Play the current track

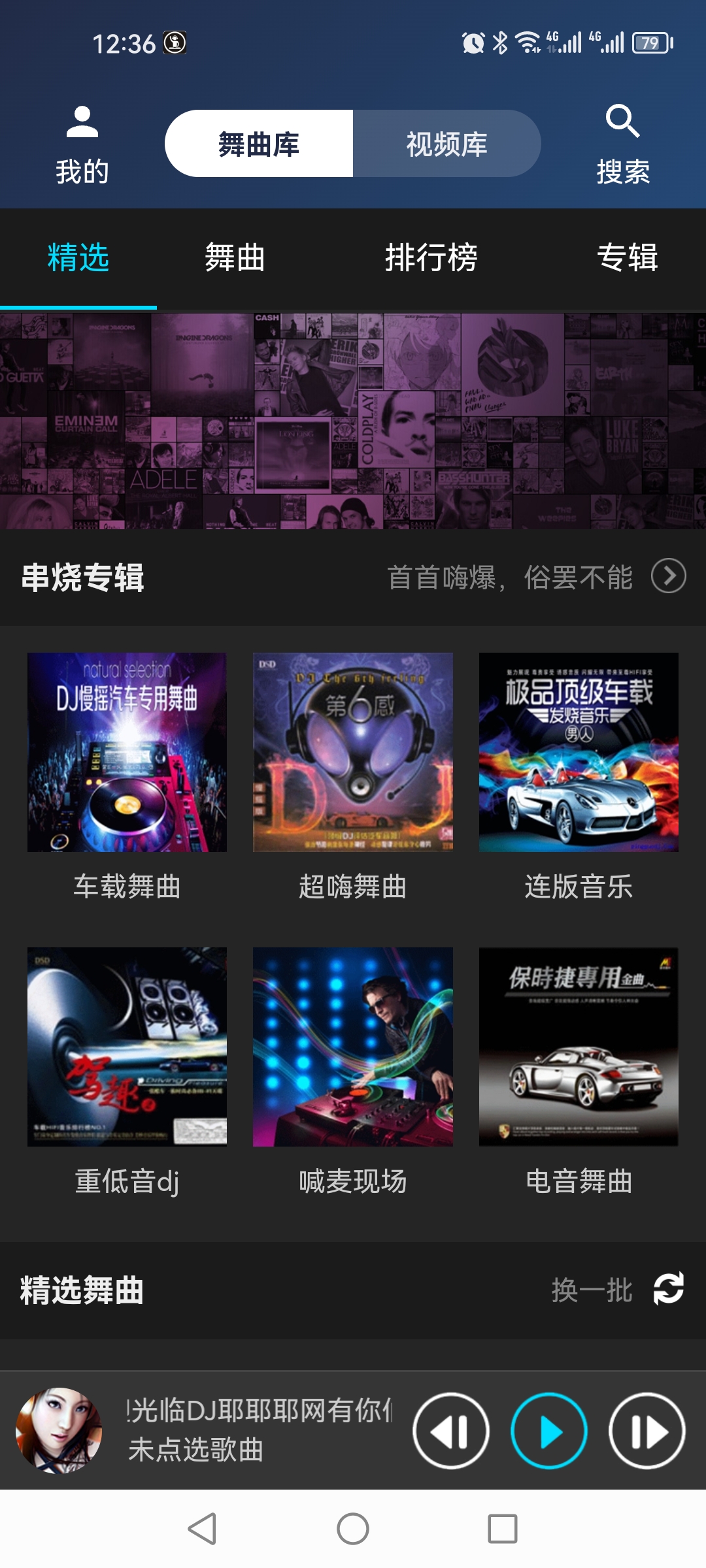pos(549,1431)
